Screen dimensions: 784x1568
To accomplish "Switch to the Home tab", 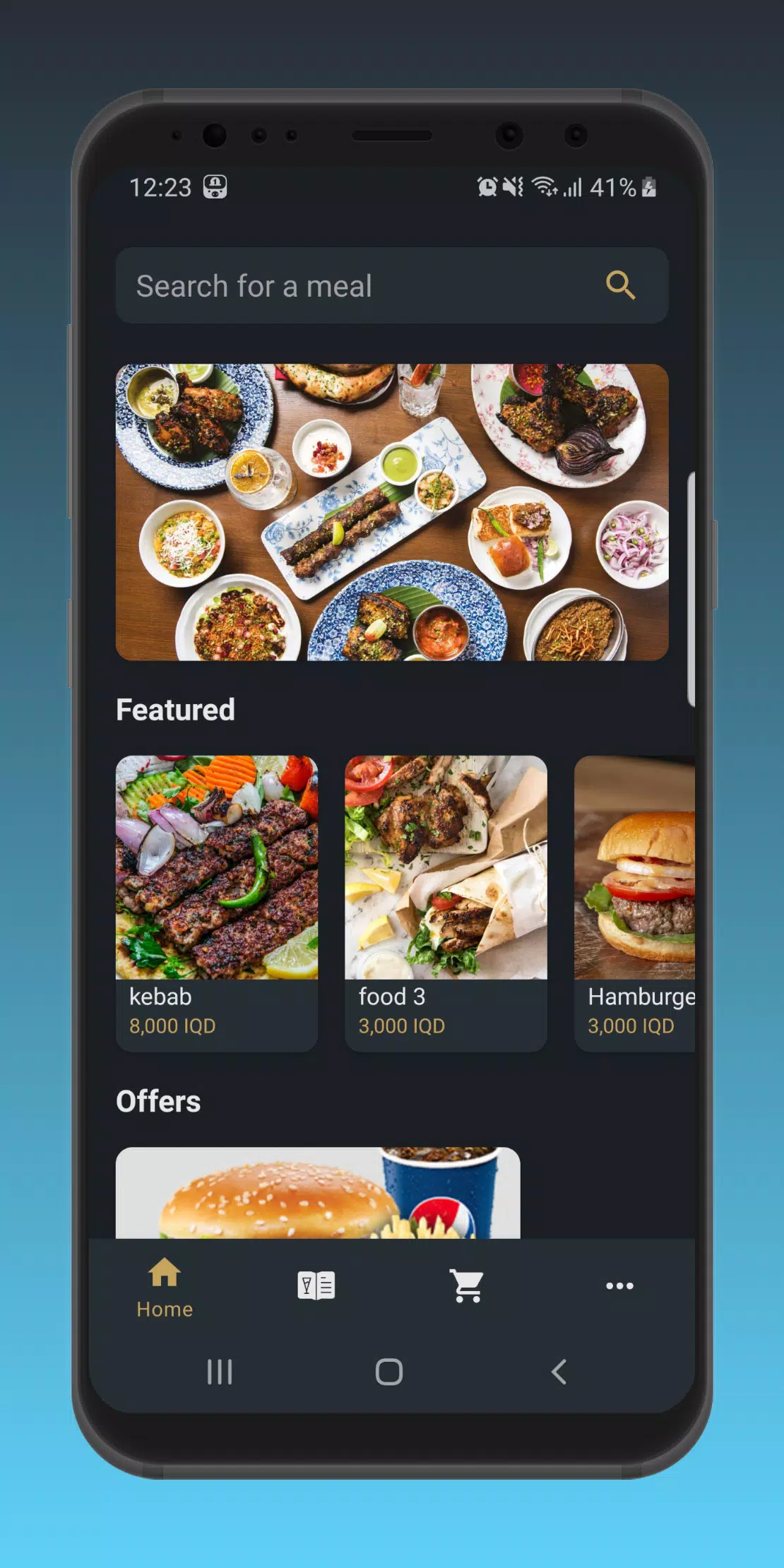I will pyautogui.click(x=165, y=1288).
